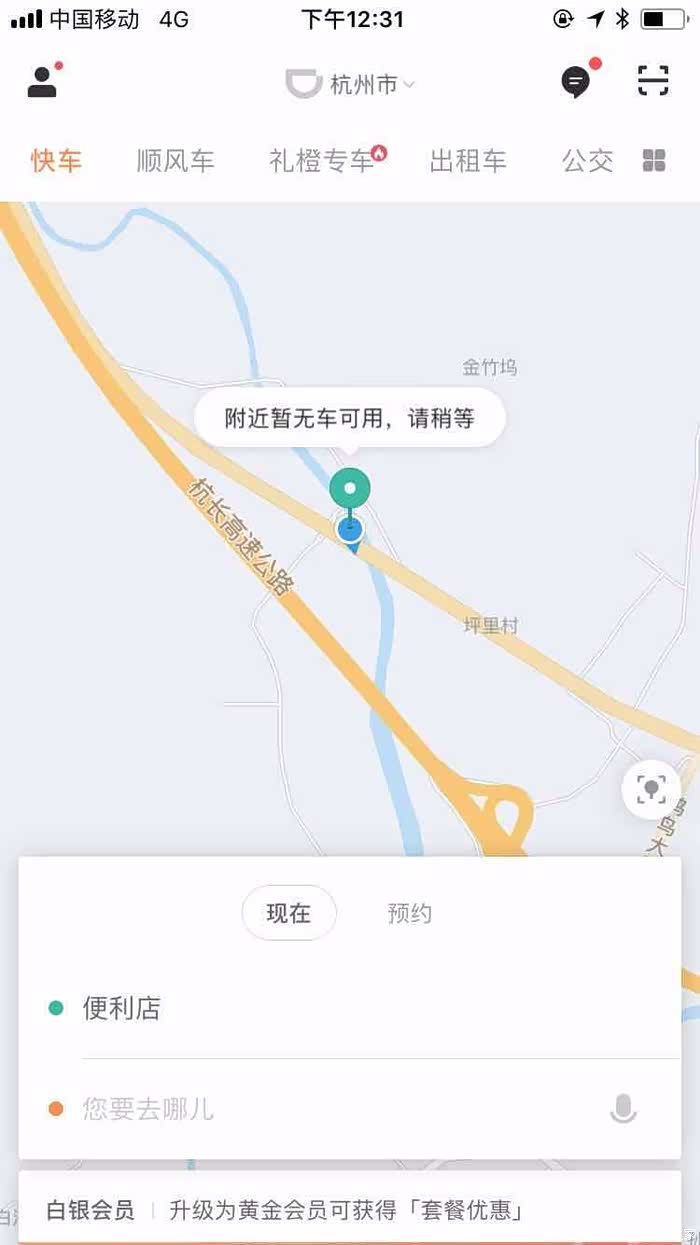This screenshot has height=1245, width=700.
Task: Select the 现在 ride time option
Action: [289, 913]
